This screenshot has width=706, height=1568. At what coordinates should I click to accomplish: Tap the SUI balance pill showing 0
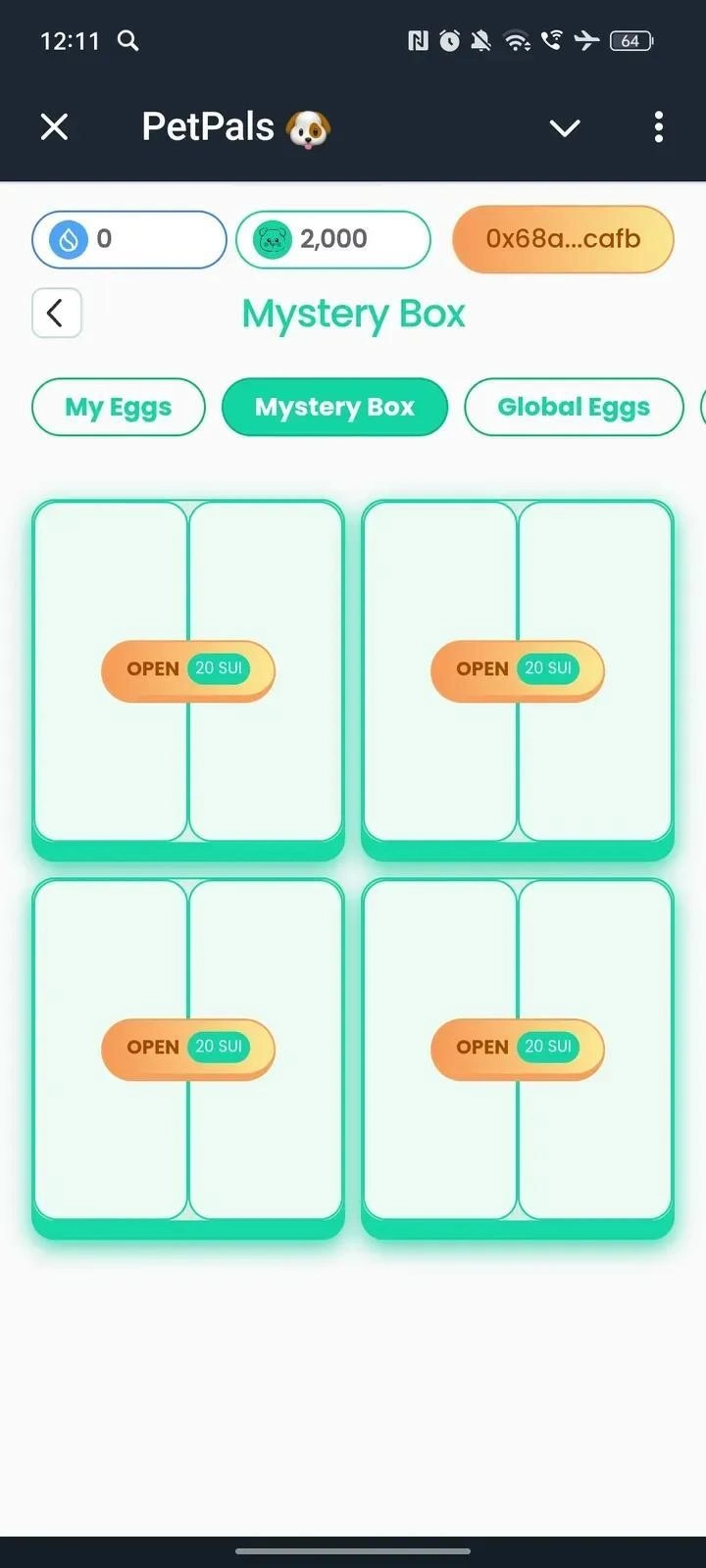click(x=128, y=239)
